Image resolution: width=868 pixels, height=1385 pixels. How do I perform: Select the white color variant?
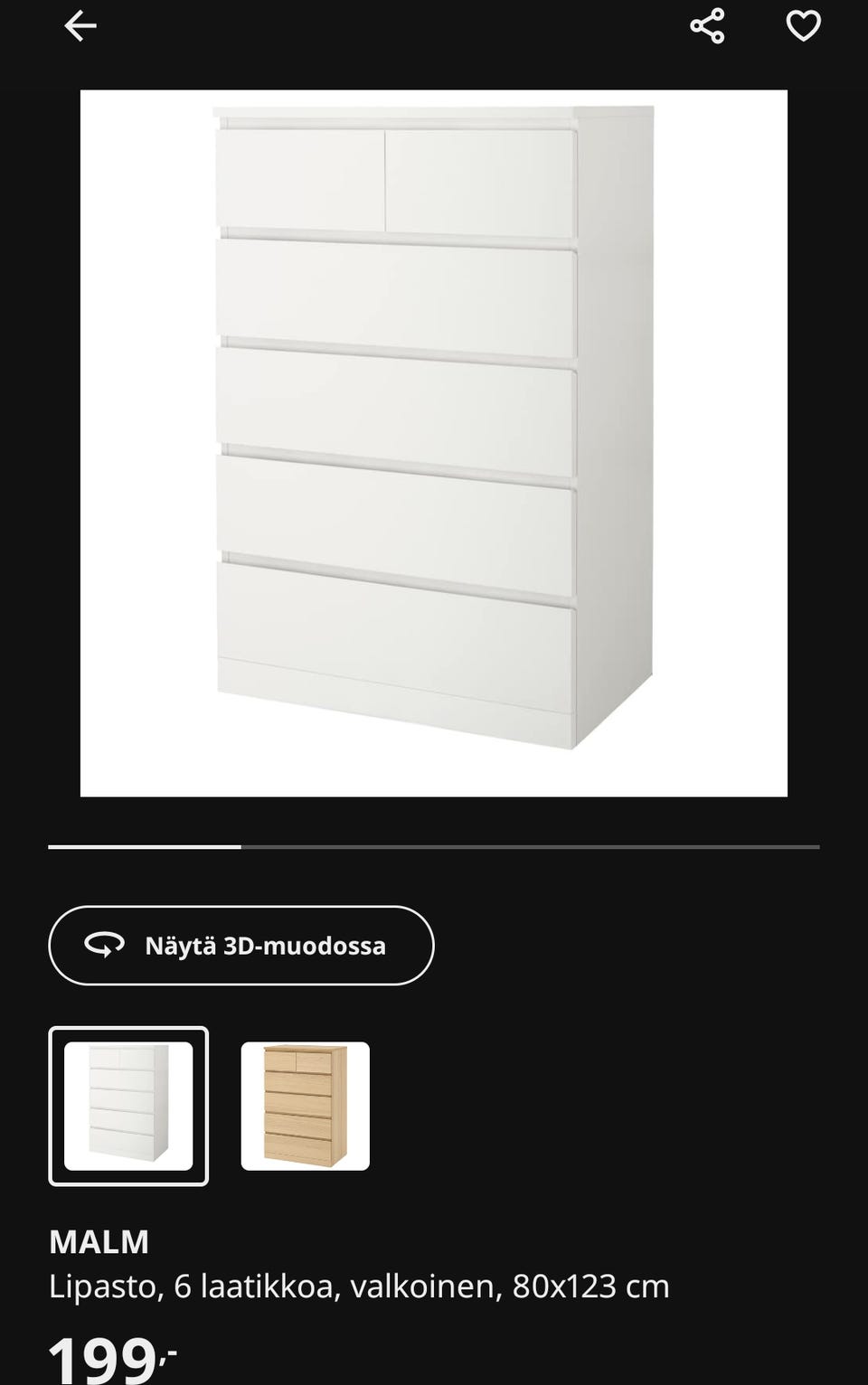tap(128, 1106)
